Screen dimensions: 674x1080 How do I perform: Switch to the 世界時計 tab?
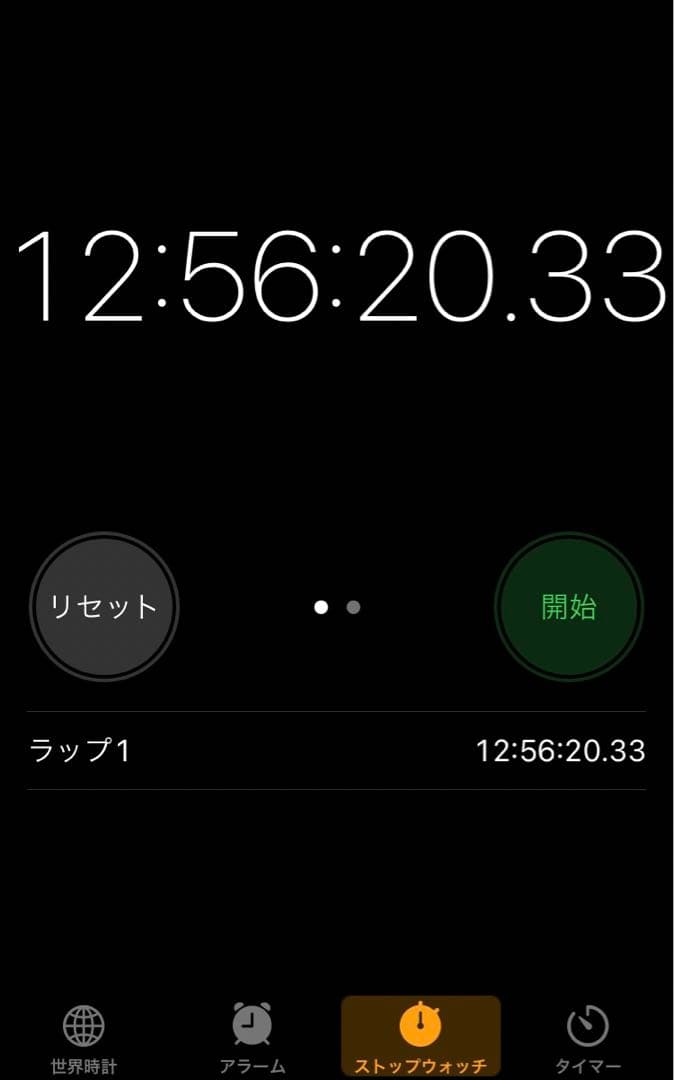click(84, 1038)
